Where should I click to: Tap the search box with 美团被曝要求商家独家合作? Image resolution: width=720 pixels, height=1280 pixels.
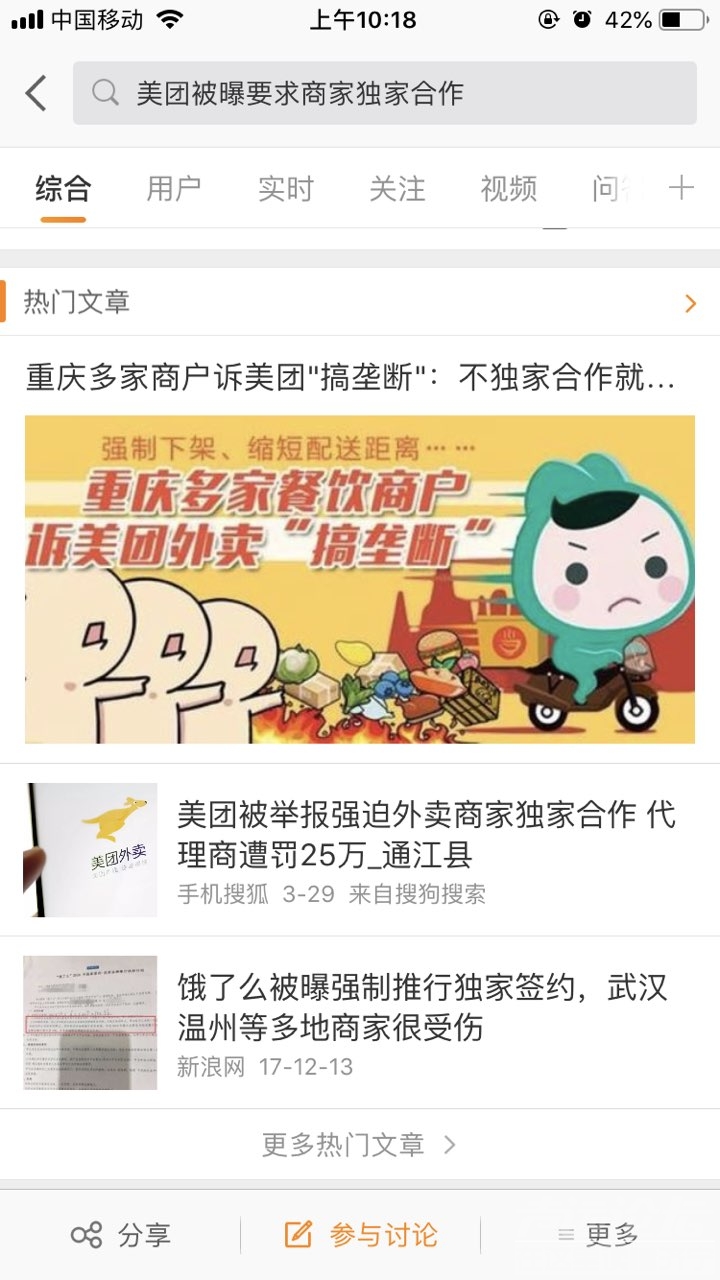tap(384, 93)
